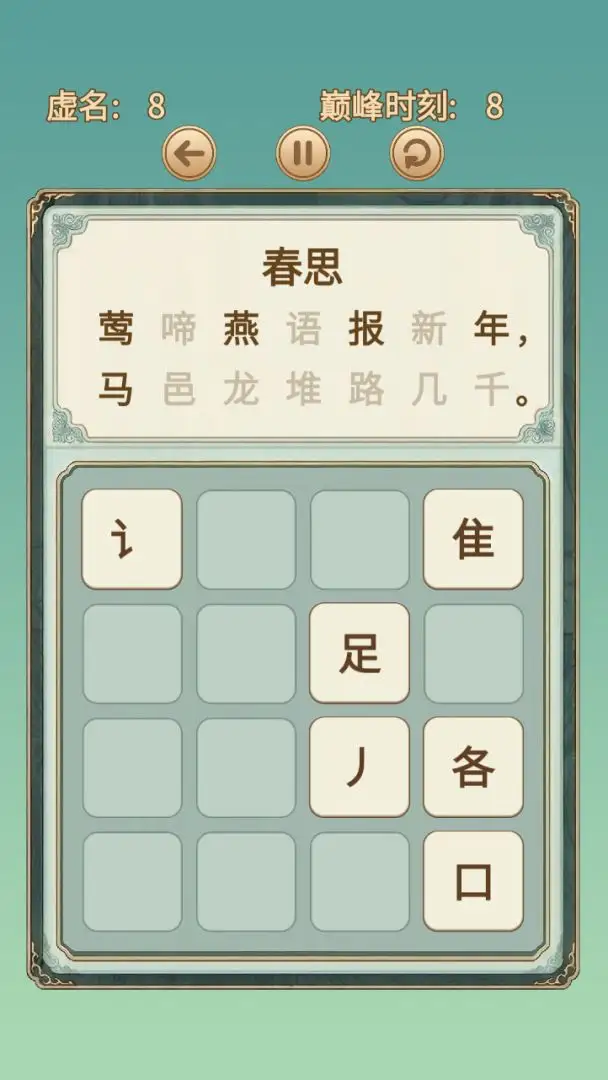Pause the game

(x=302, y=154)
